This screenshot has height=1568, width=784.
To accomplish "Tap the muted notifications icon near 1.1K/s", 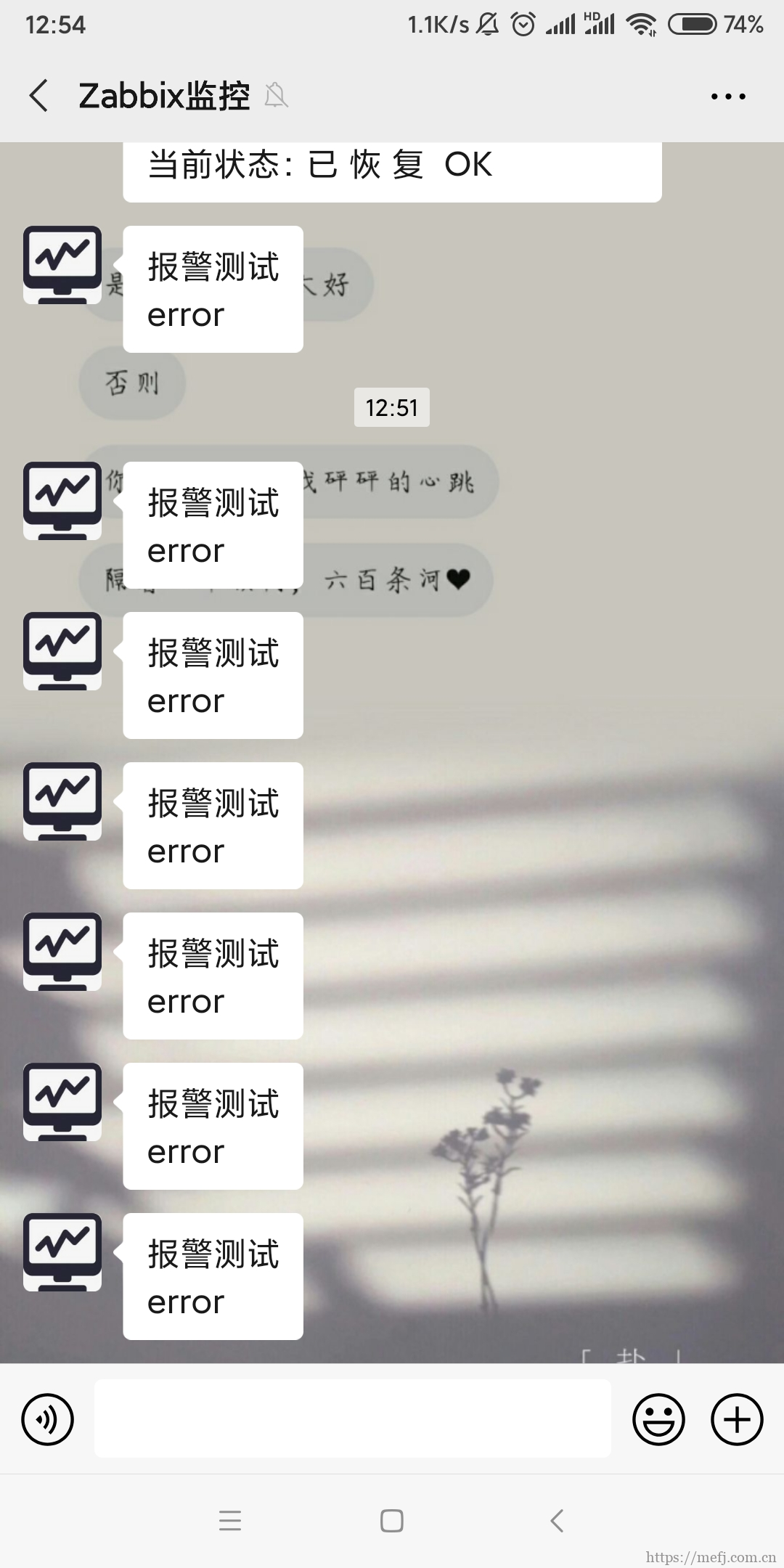I will [486, 24].
